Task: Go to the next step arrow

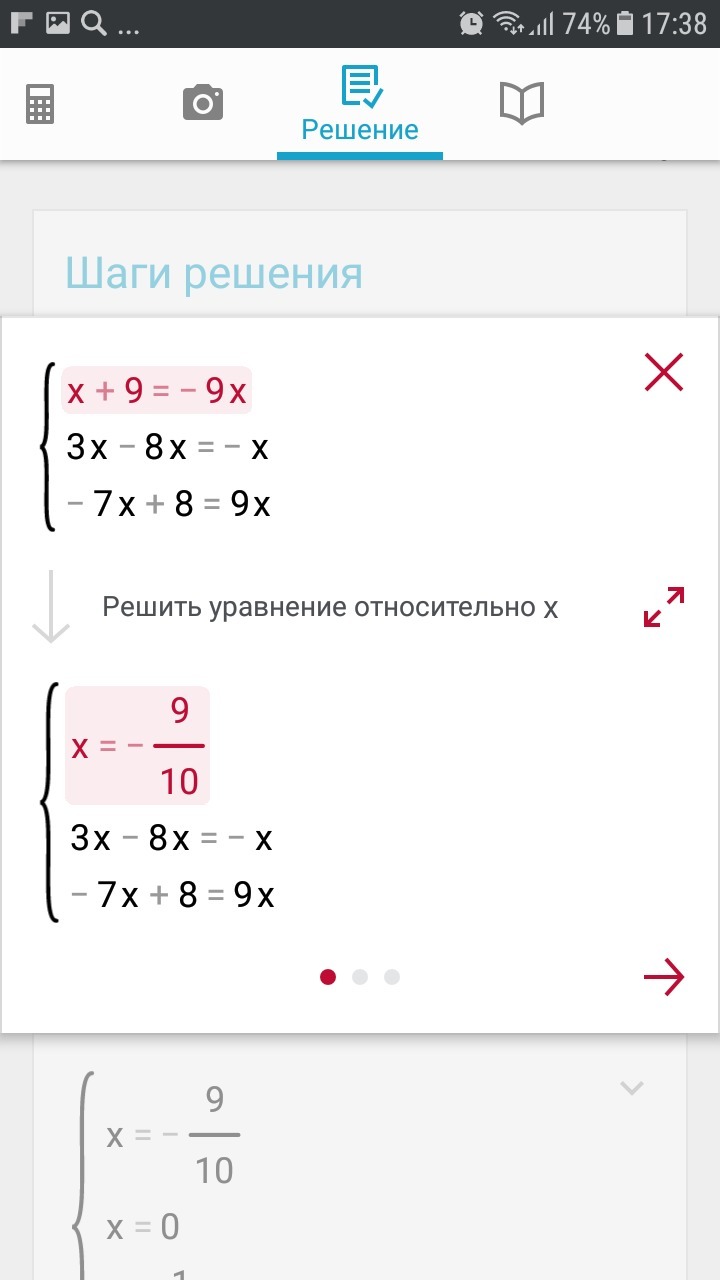Action: click(x=664, y=978)
